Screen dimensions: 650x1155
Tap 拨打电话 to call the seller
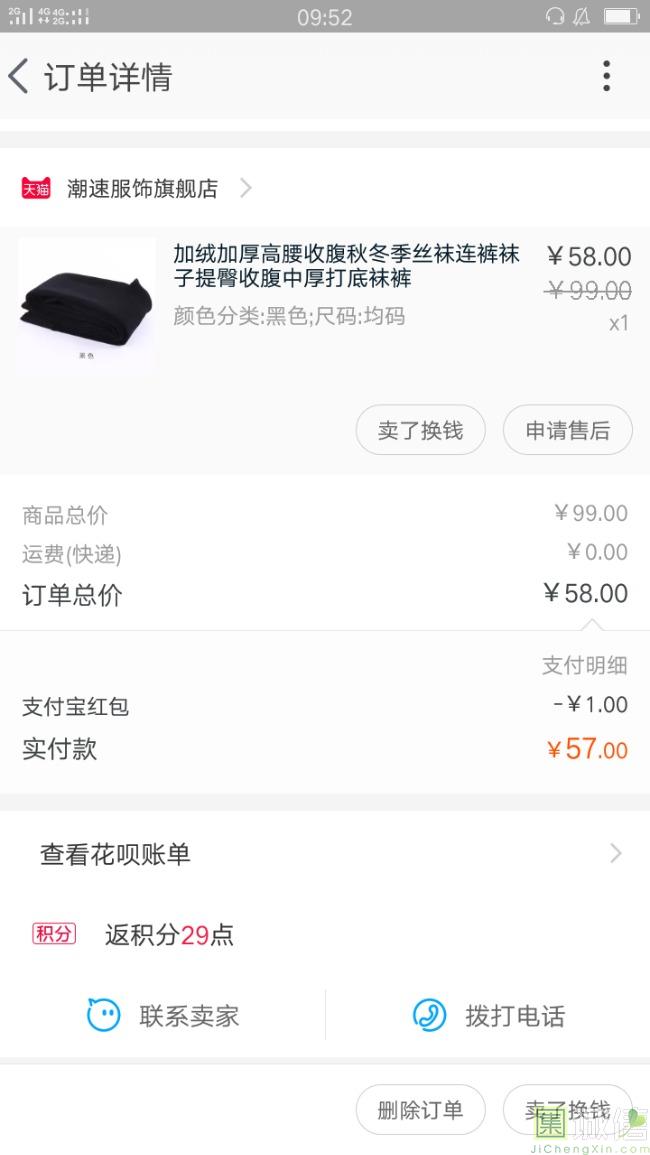(x=488, y=1016)
